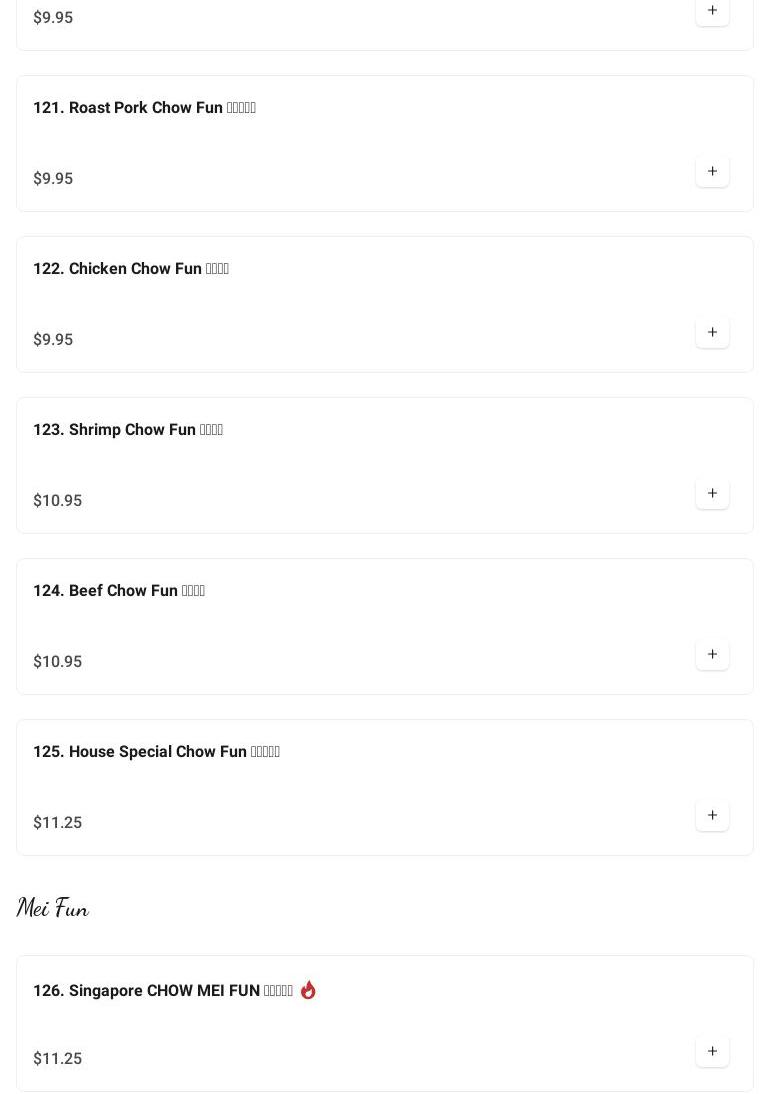Select the 124. Beef Chow Fun card

click(119, 591)
